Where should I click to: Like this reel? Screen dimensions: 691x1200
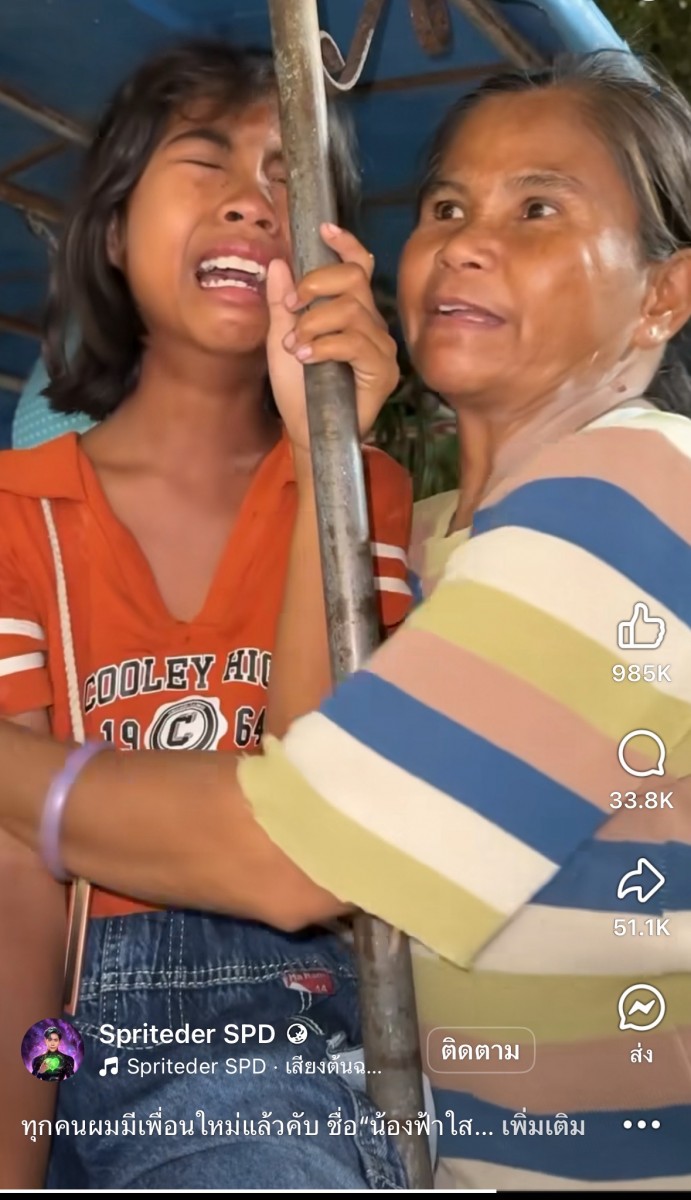coord(641,628)
